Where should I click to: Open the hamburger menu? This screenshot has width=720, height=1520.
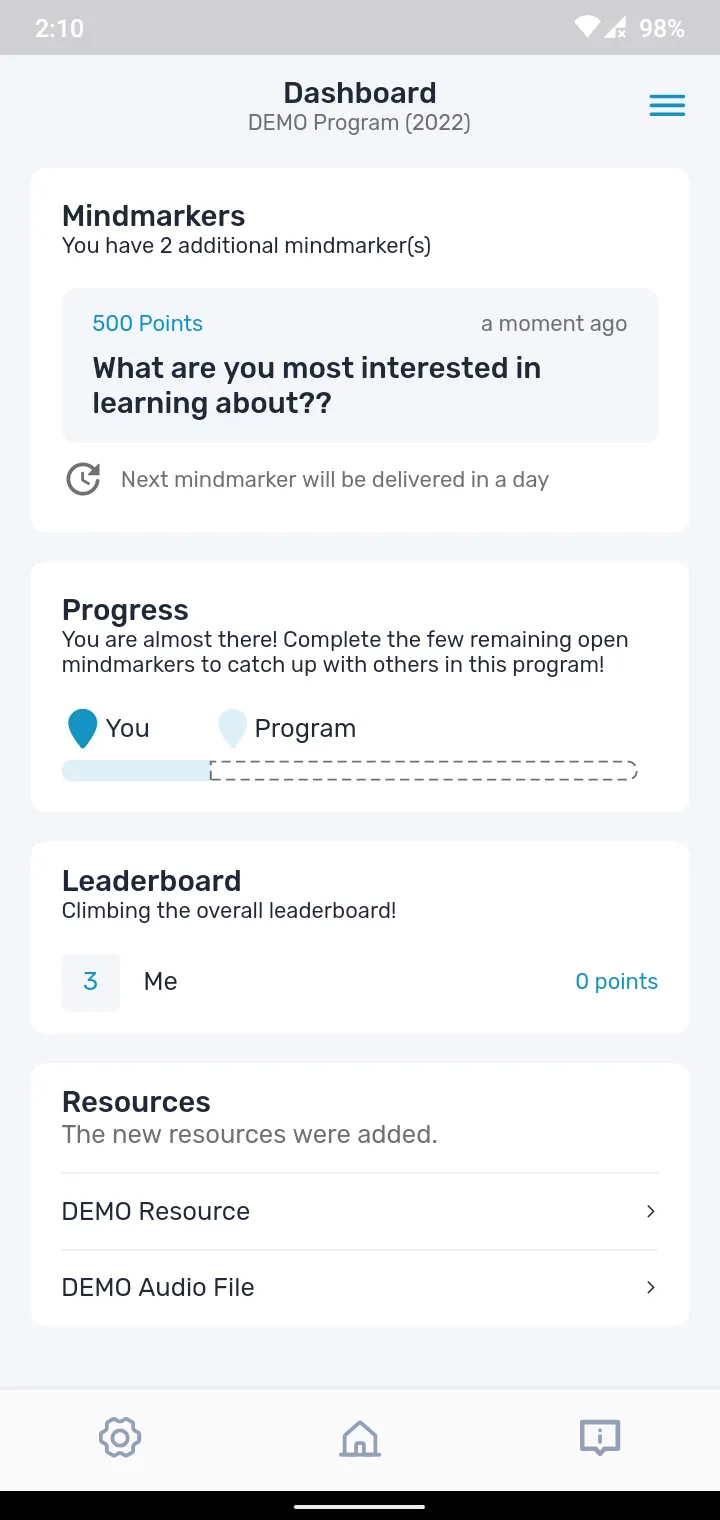(x=667, y=106)
